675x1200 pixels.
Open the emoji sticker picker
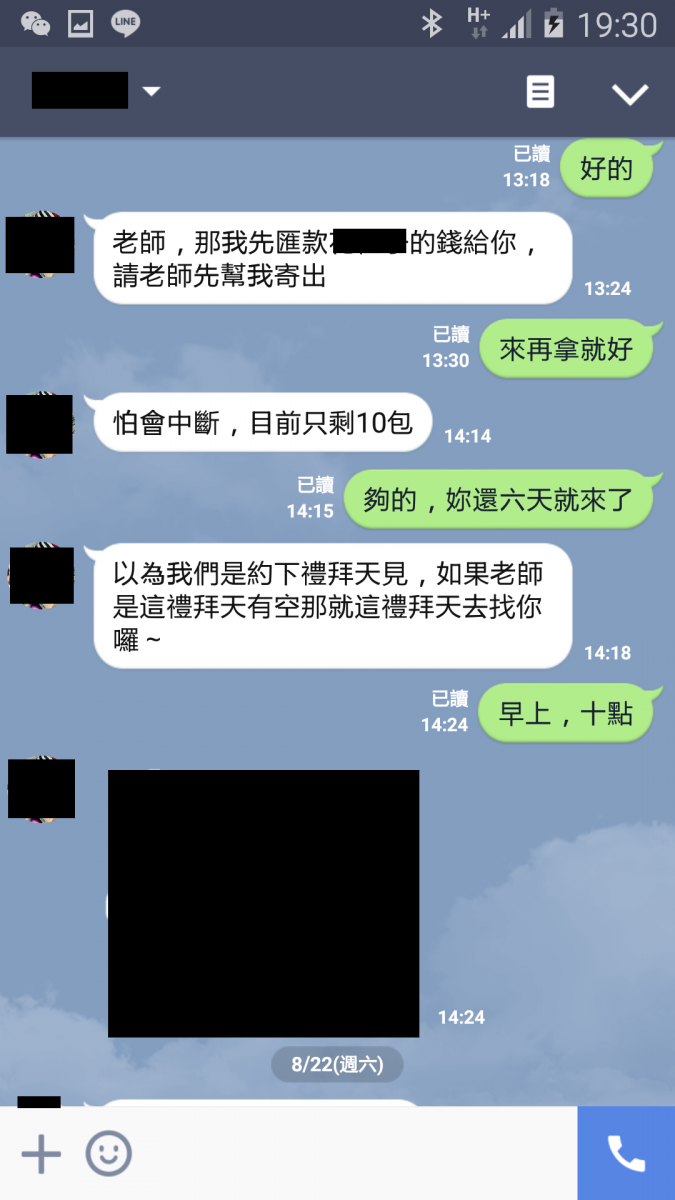click(108, 1155)
